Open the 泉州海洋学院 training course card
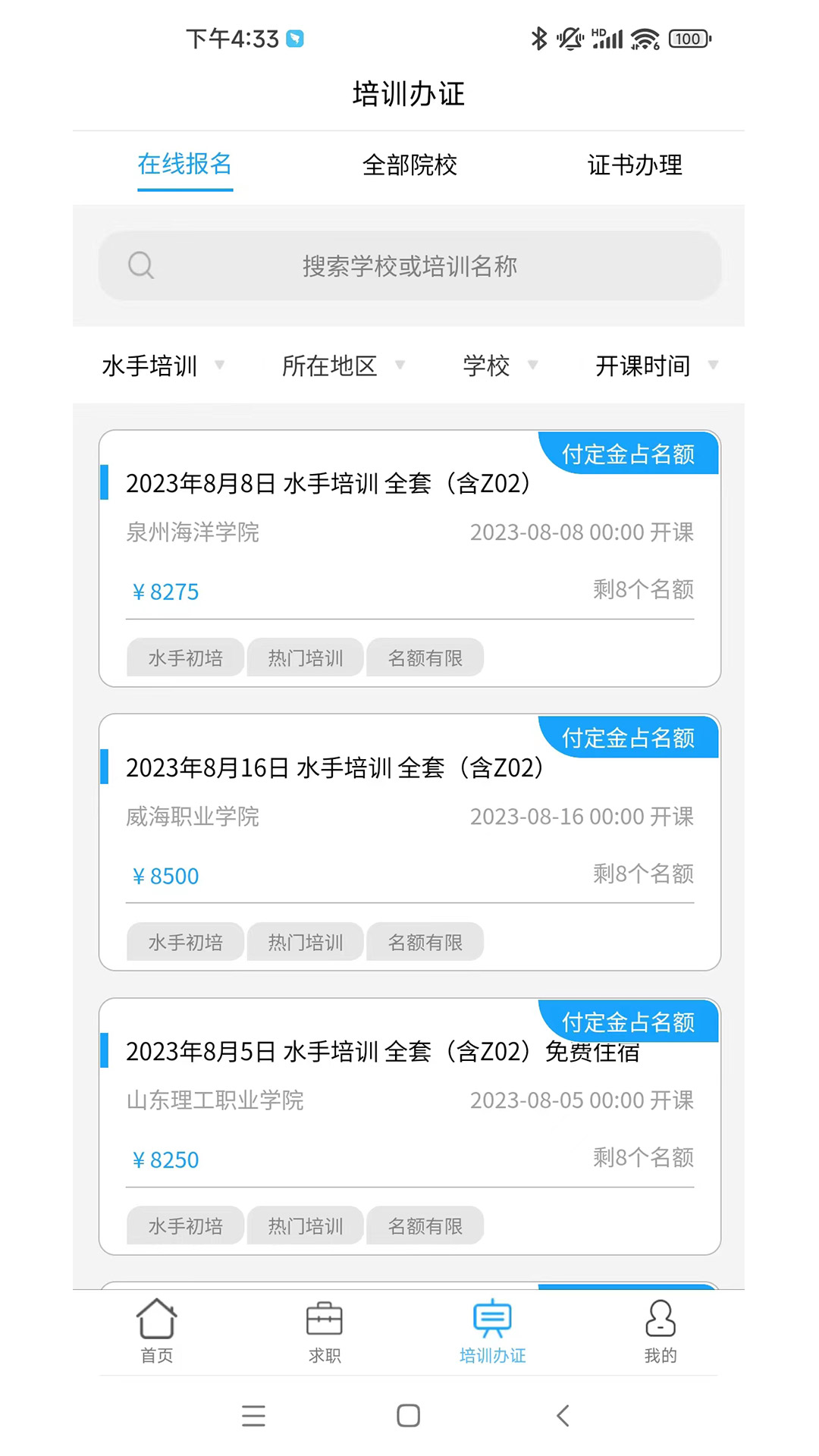 [x=409, y=559]
